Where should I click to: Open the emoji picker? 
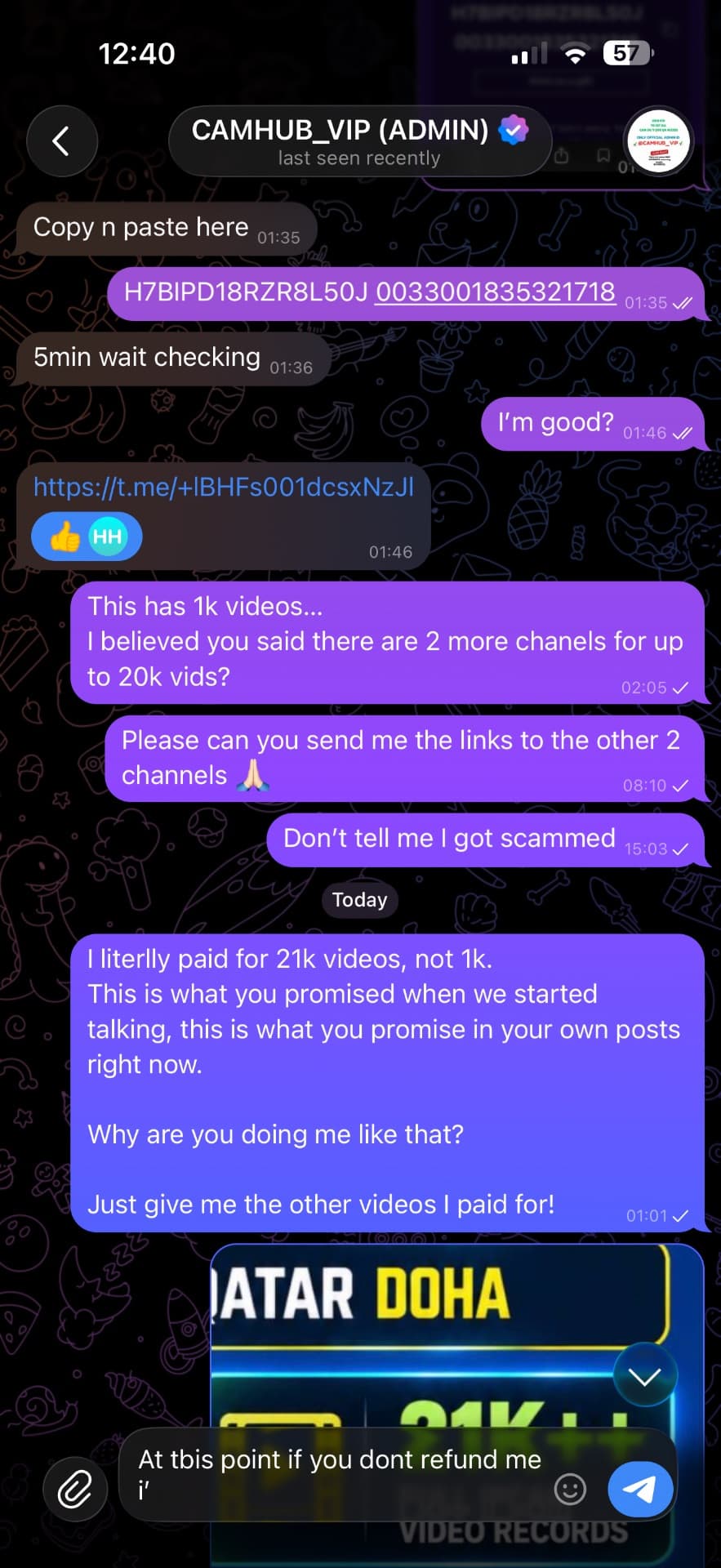coord(570,1490)
